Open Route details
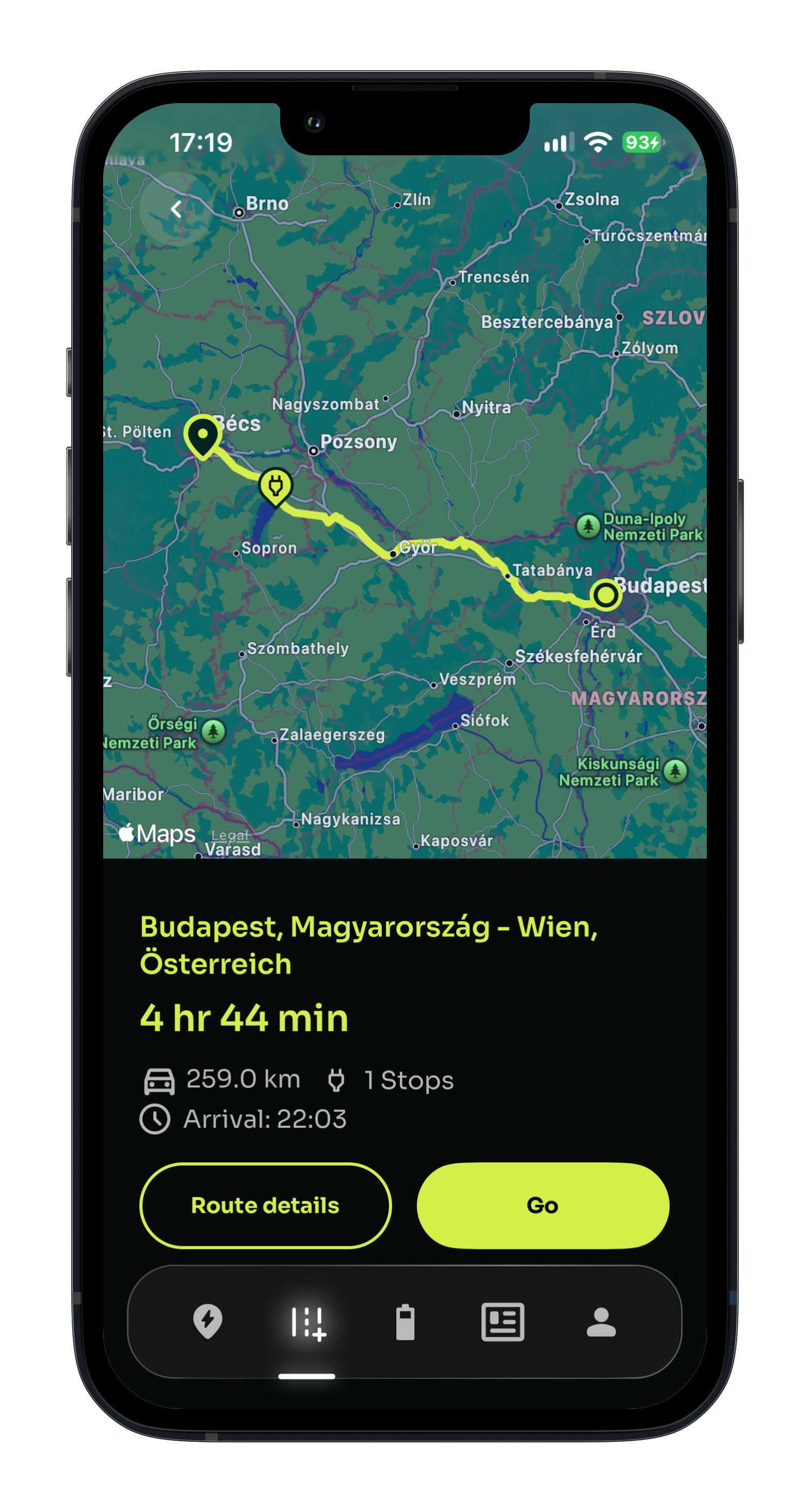Viewport: 810px width, 1512px height. pyautogui.click(x=265, y=1205)
